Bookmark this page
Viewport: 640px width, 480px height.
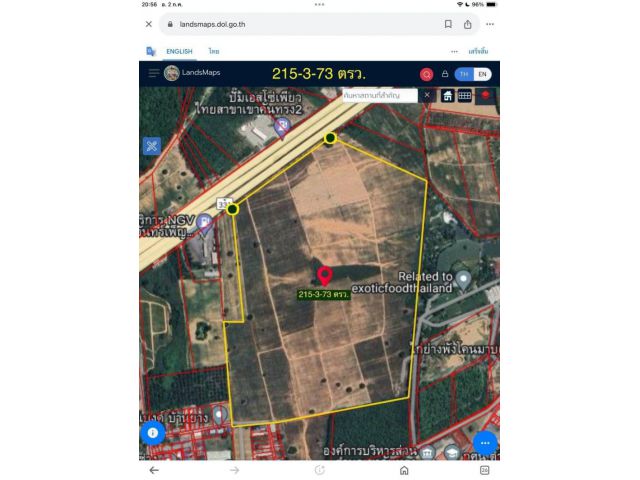pyautogui.click(x=448, y=24)
